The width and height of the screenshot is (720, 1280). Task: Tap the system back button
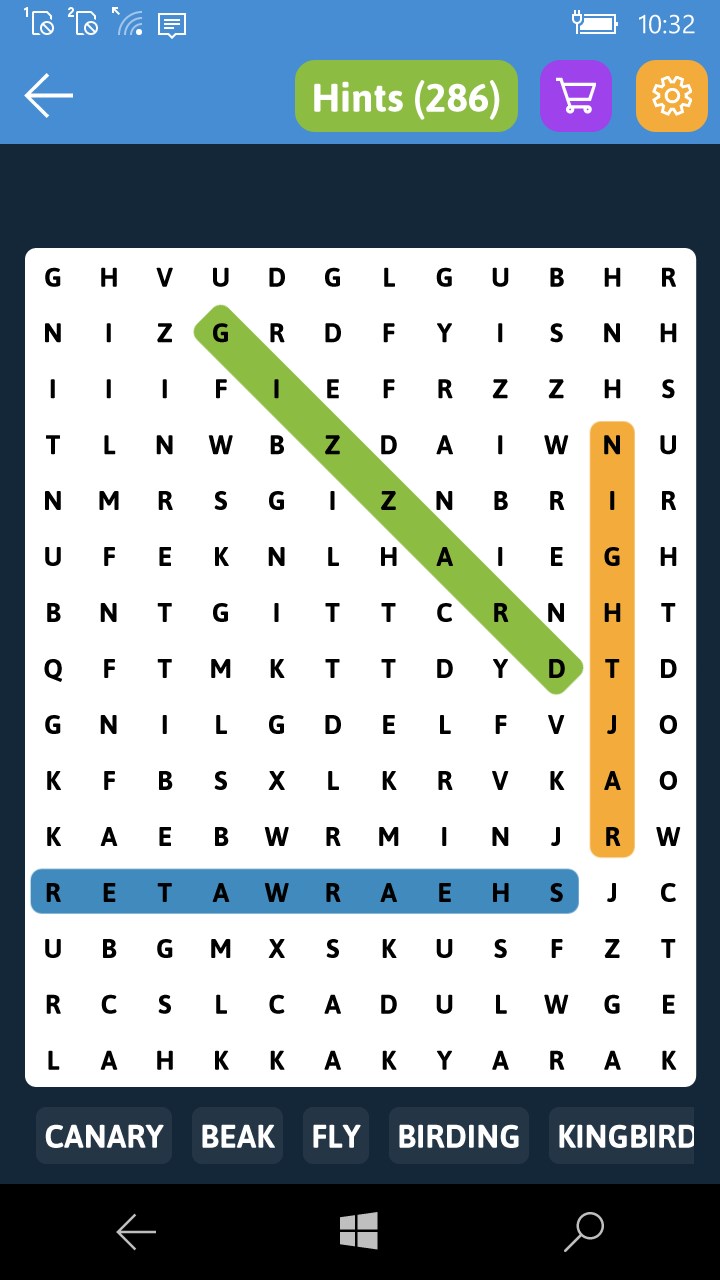[x=136, y=1232]
